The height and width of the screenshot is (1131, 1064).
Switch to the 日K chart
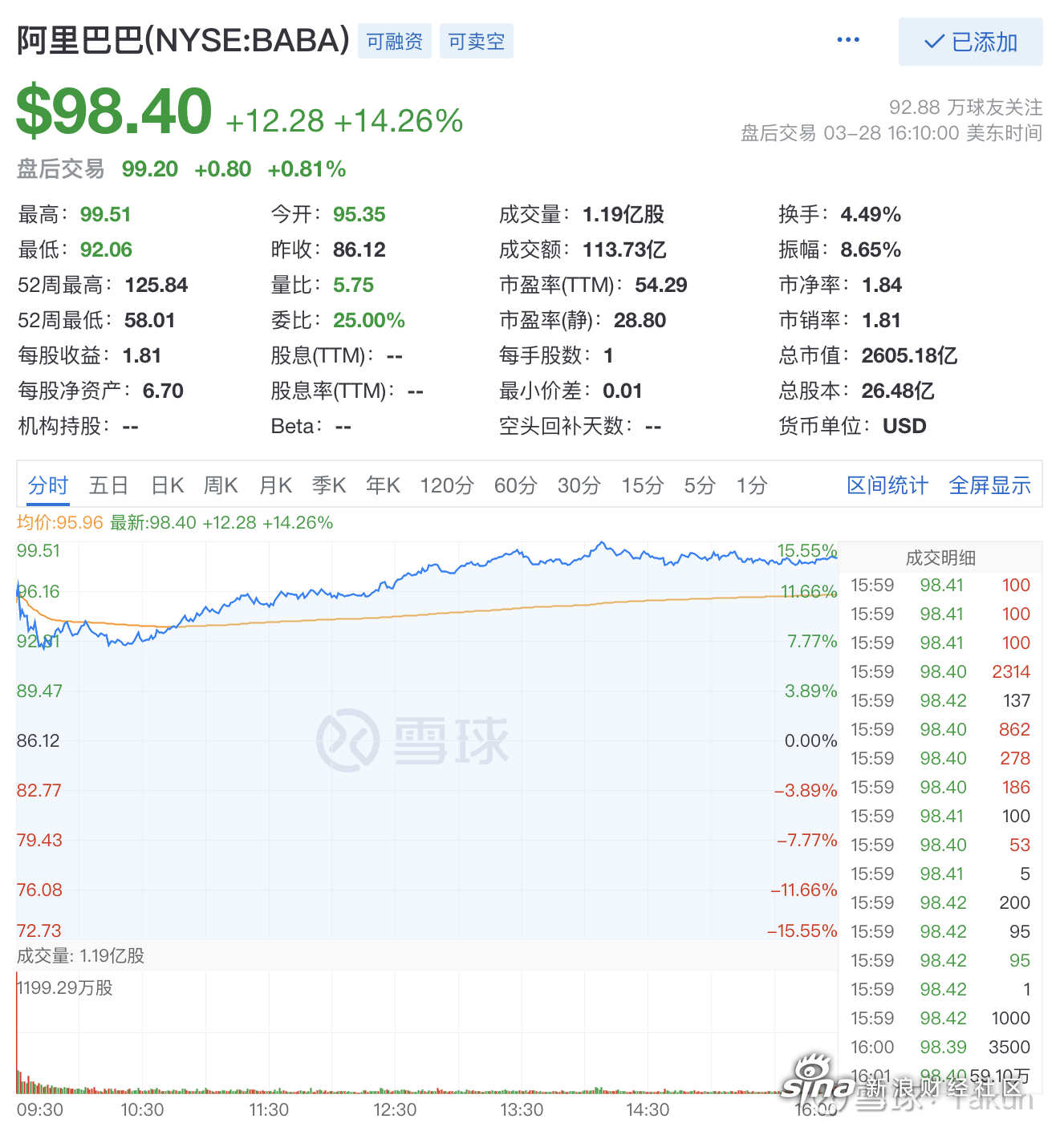(x=168, y=485)
